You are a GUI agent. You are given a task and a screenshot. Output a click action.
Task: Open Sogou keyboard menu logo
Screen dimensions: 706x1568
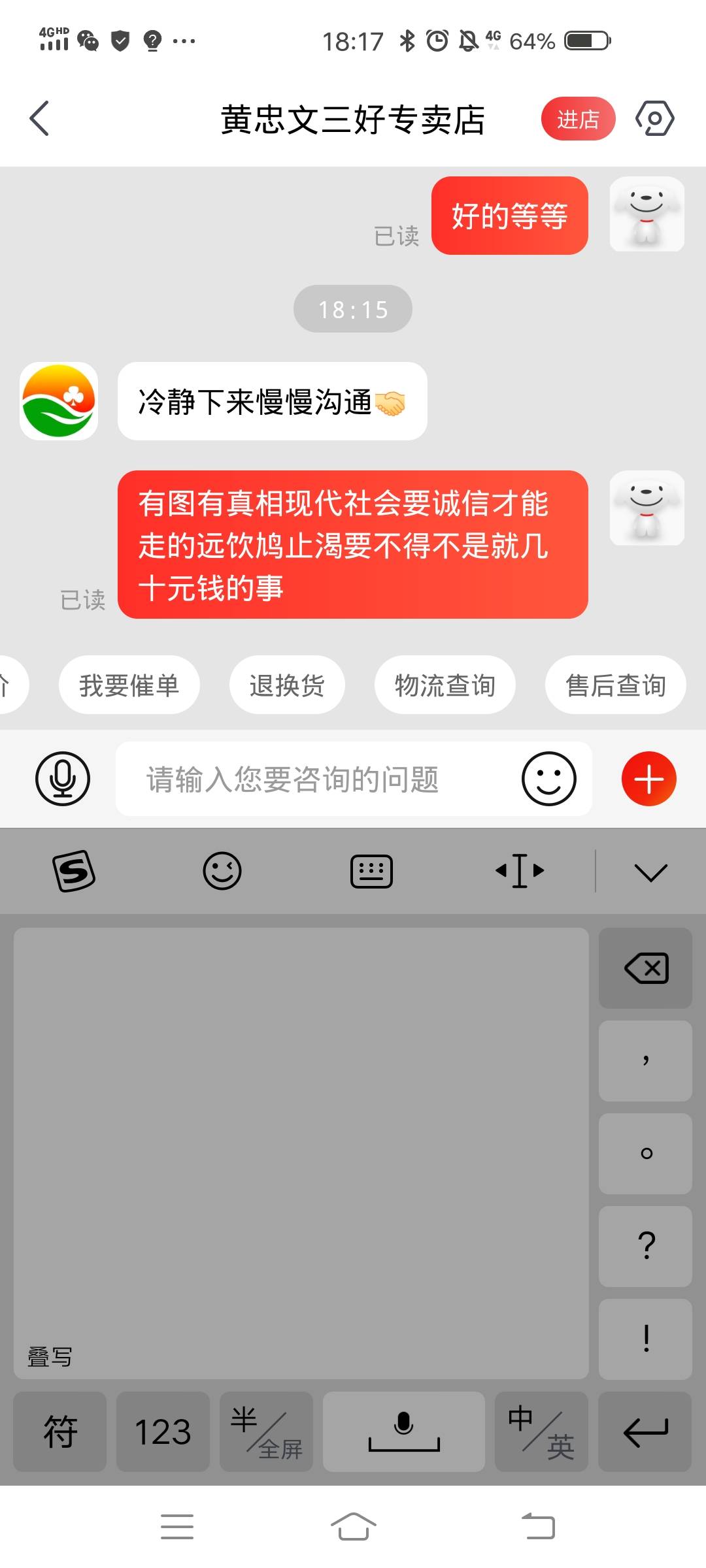74,871
